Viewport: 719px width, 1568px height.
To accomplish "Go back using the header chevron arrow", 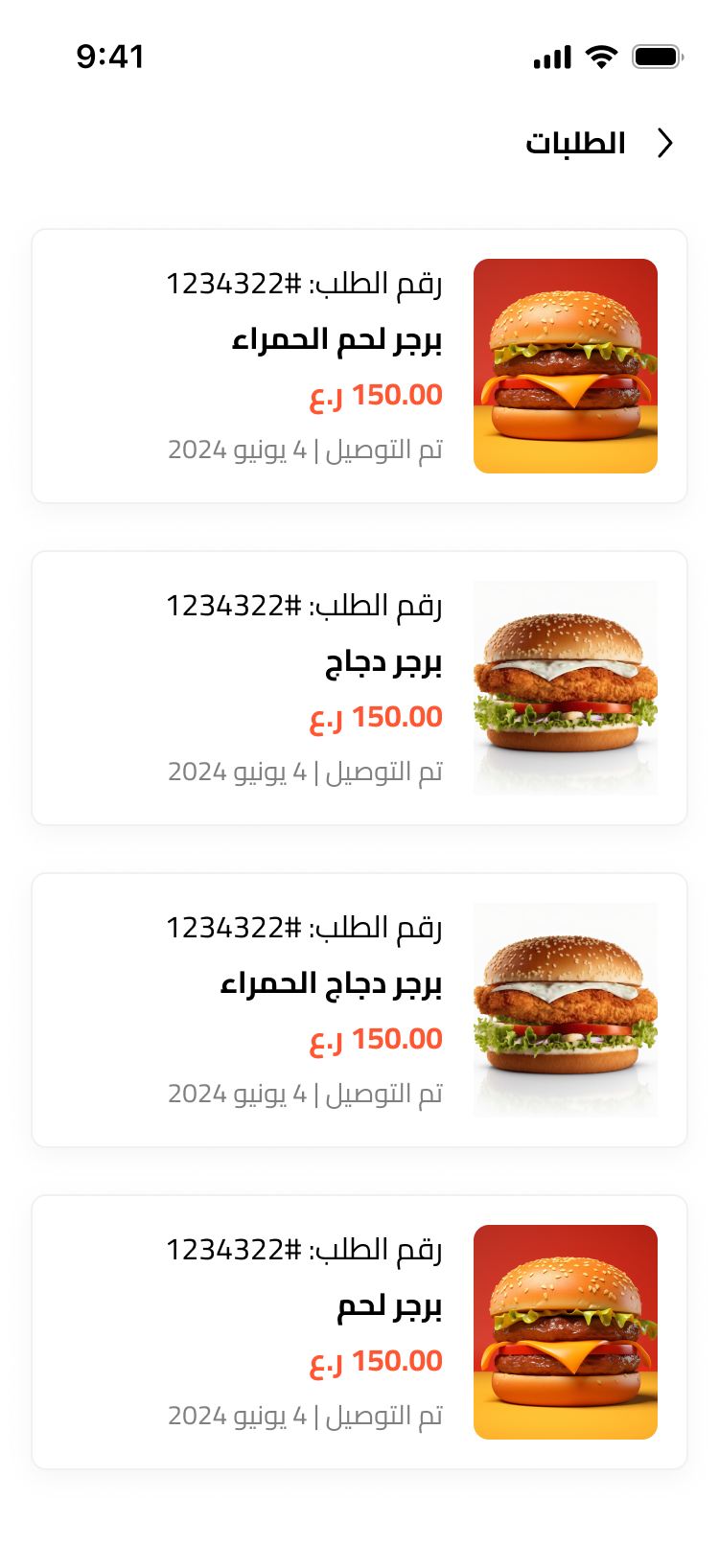I will (665, 143).
